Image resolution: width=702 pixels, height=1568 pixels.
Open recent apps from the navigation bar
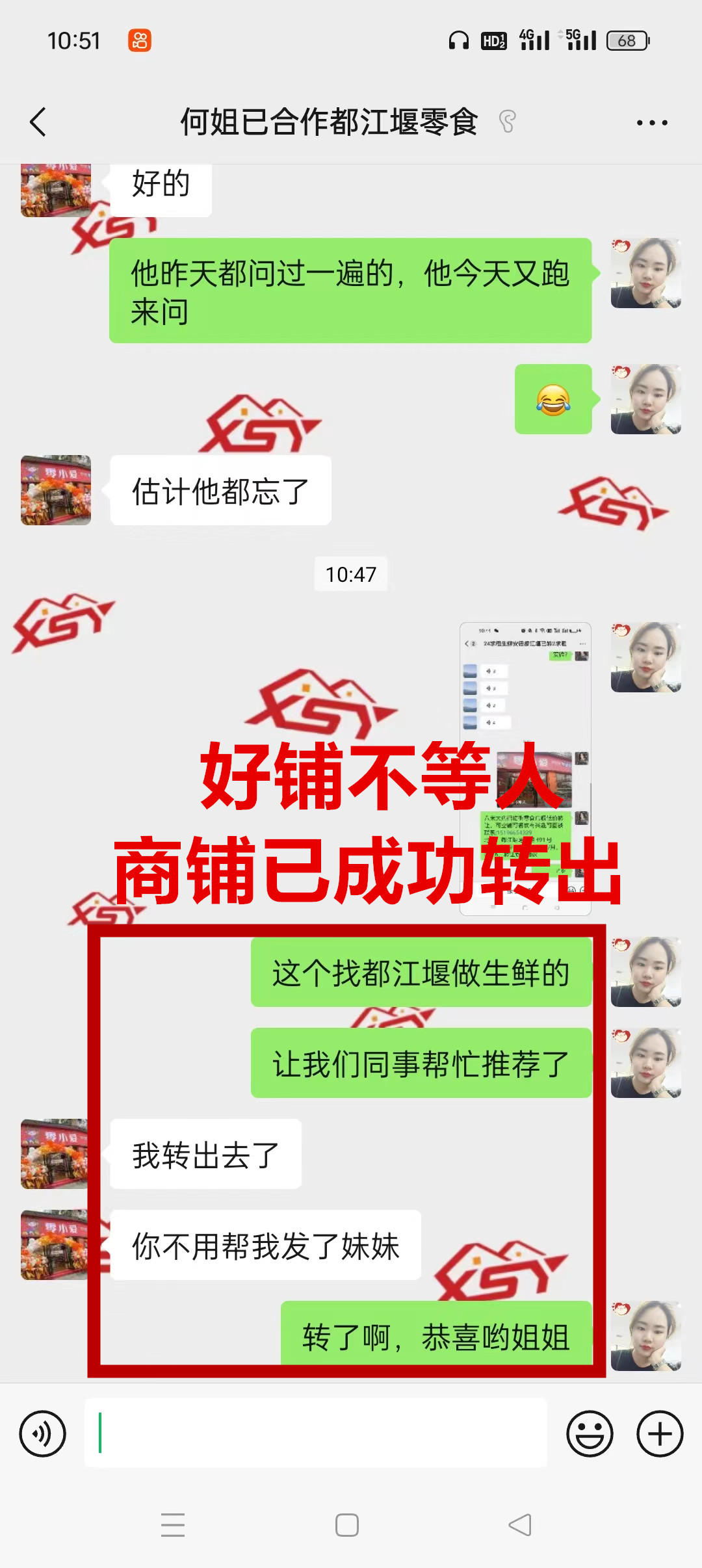[173, 1524]
